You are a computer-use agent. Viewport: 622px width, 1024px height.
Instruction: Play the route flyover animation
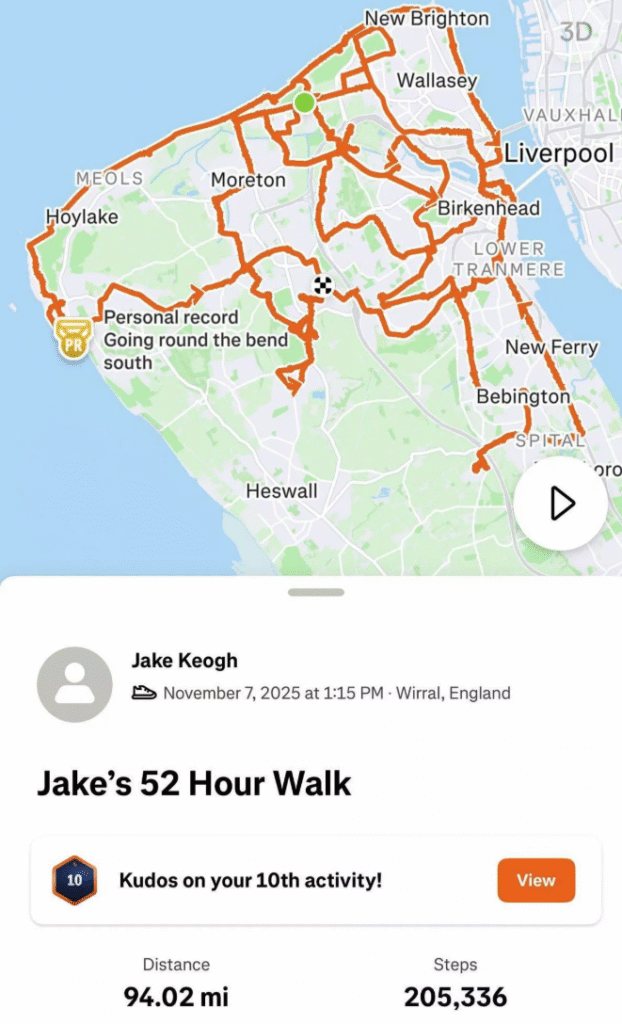pos(562,503)
